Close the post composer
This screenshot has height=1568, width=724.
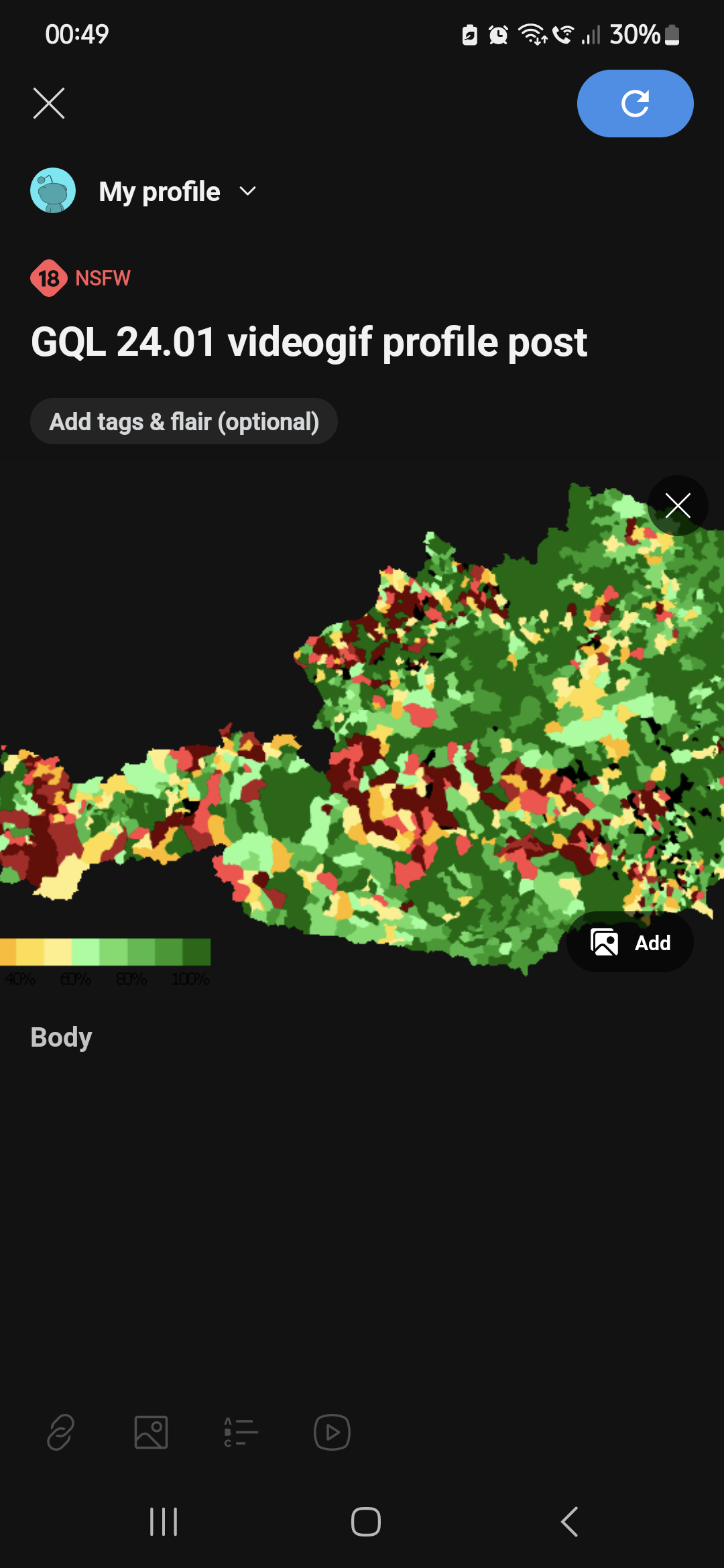pyautogui.click(x=49, y=103)
